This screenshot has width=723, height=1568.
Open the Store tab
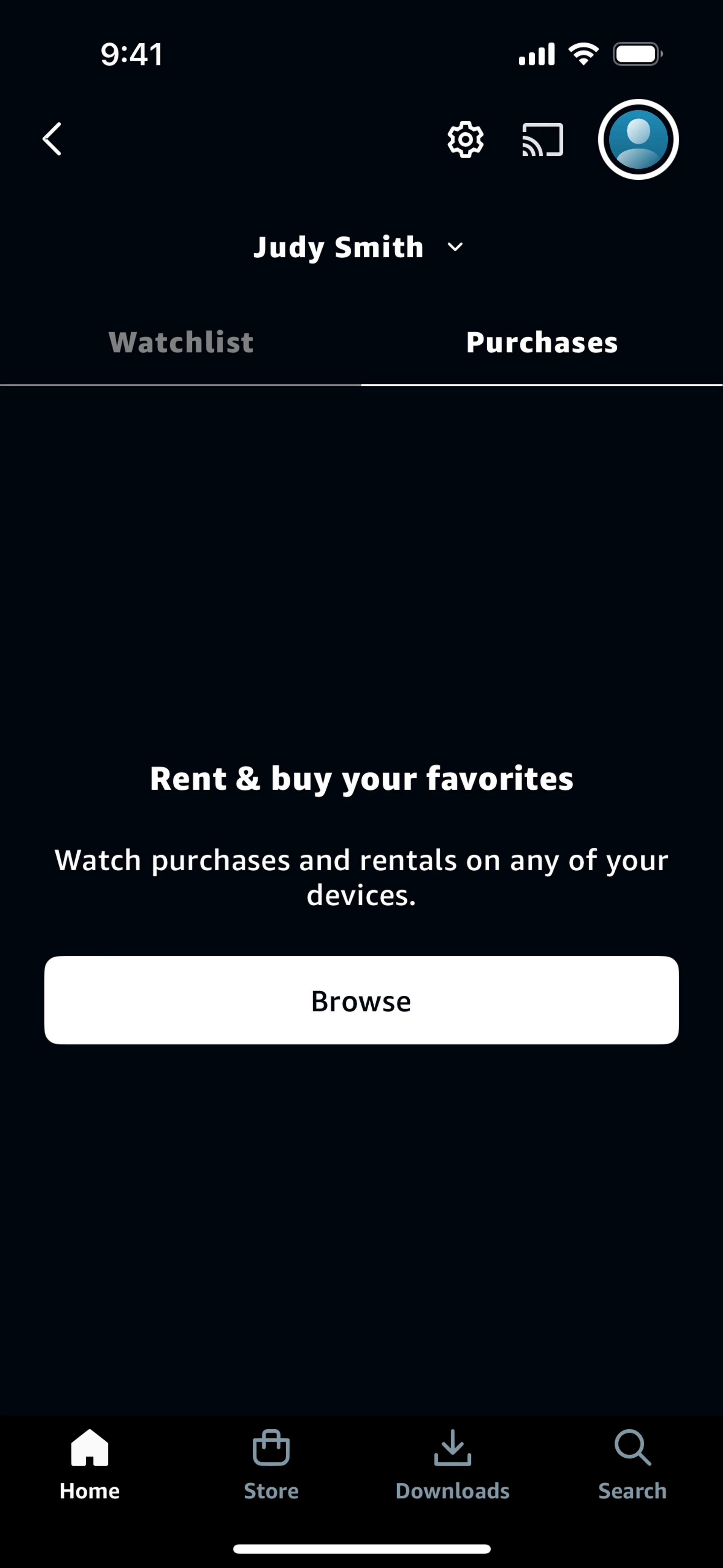[x=271, y=1464]
